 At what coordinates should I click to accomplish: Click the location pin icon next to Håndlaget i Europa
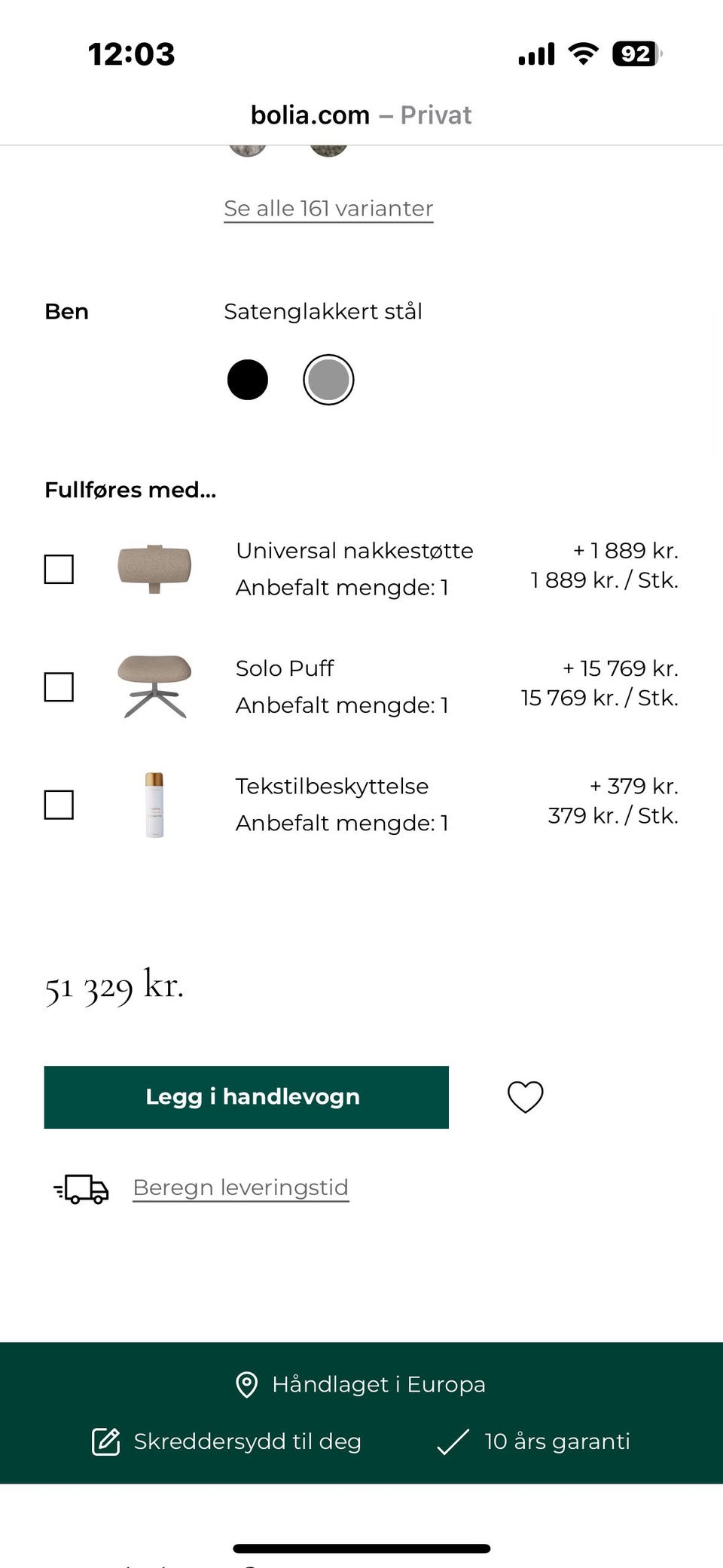coord(246,1384)
